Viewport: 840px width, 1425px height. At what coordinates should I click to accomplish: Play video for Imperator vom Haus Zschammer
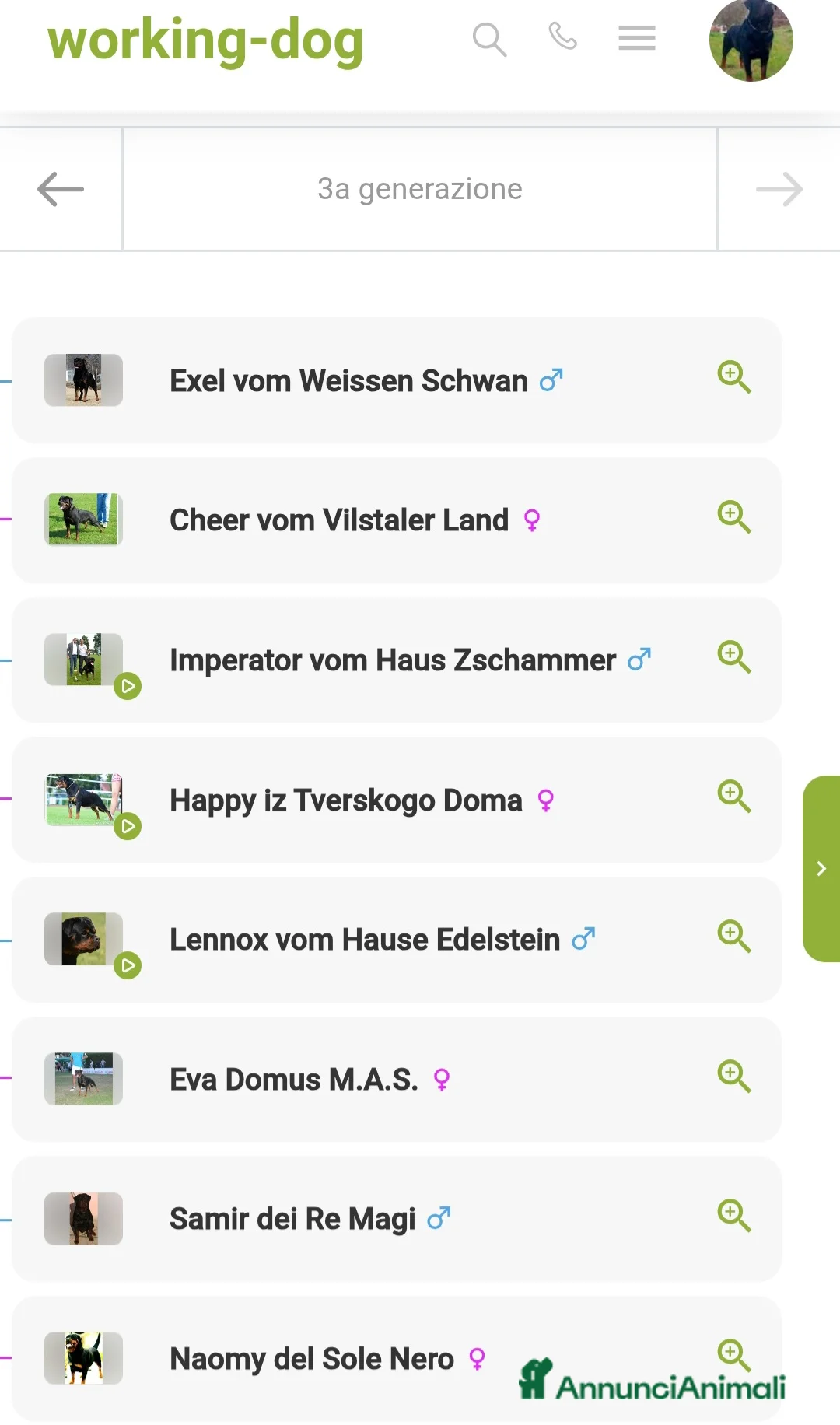pos(128,686)
